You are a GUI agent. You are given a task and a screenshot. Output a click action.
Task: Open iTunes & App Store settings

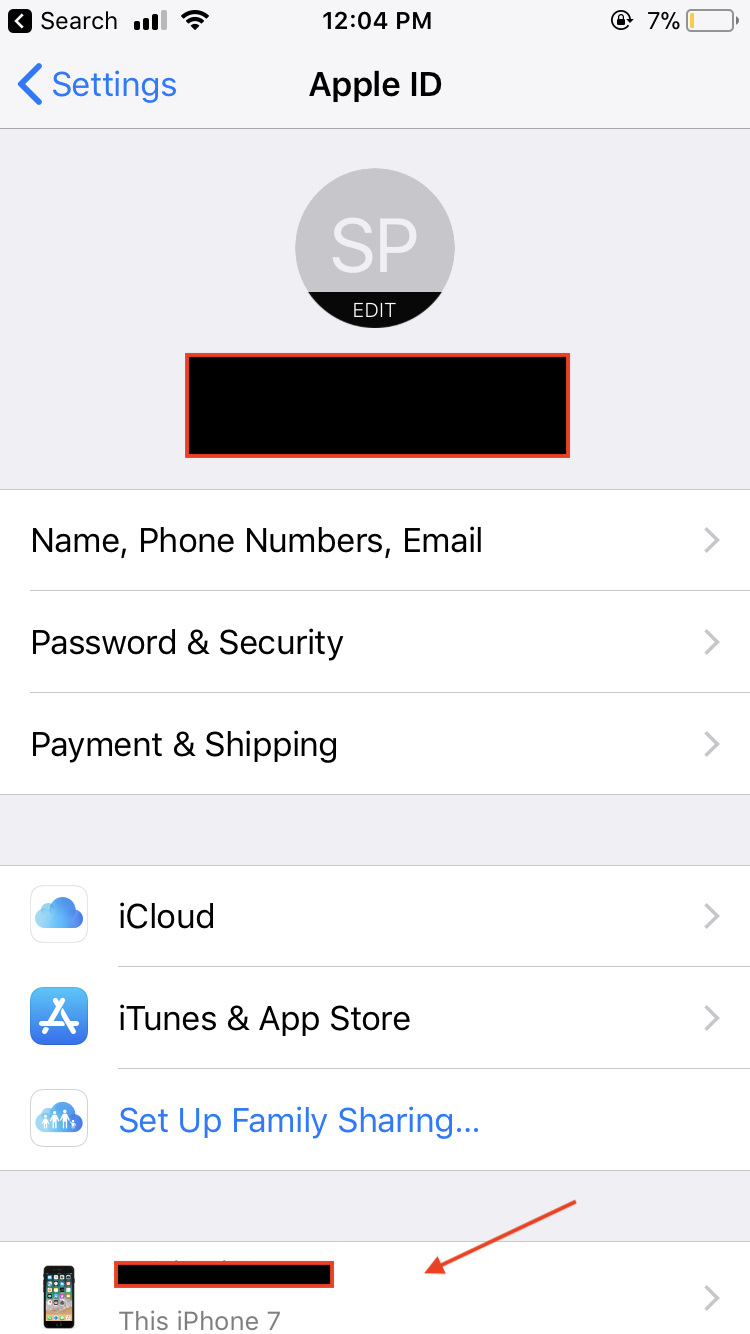tap(375, 1018)
